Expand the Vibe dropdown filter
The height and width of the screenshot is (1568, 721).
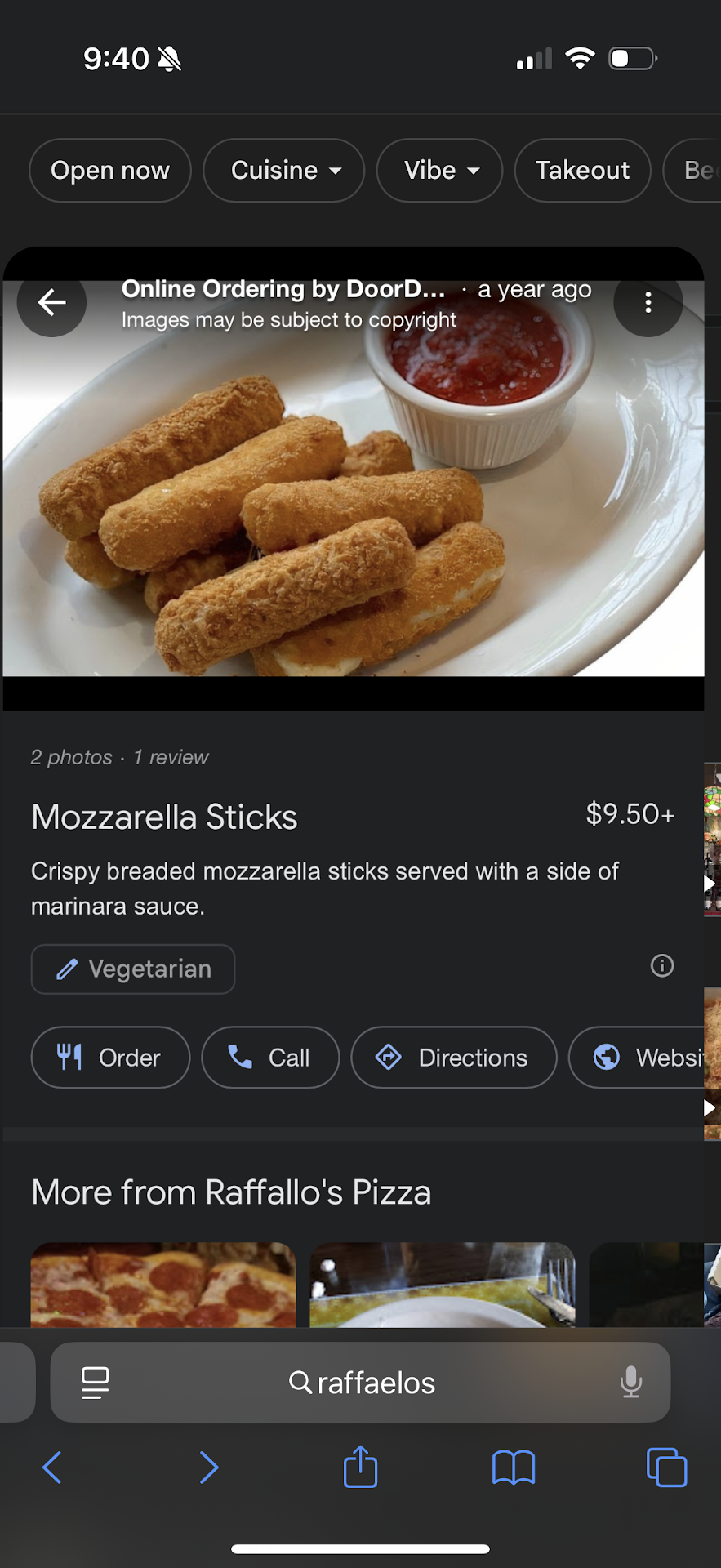point(439,171)
